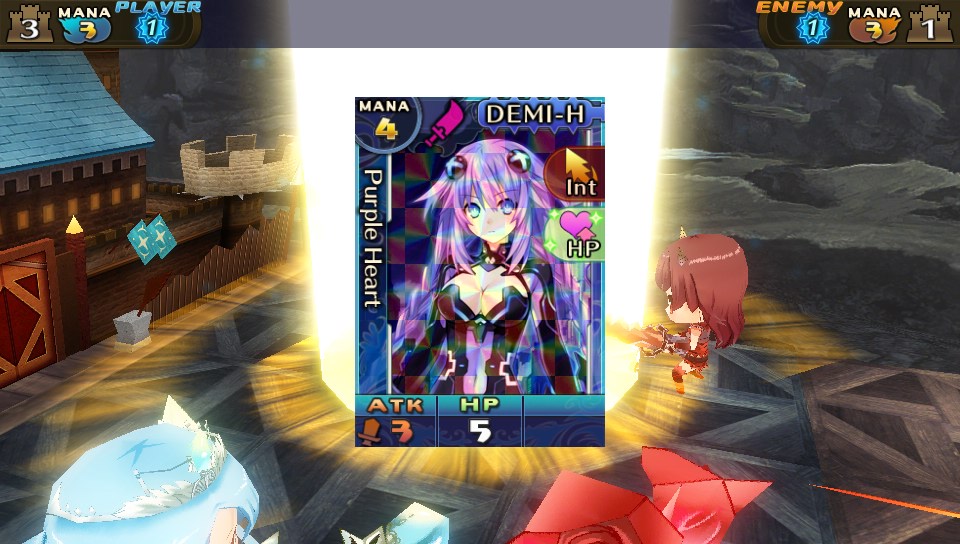Select the HP ability icon on card

[577, 234]
